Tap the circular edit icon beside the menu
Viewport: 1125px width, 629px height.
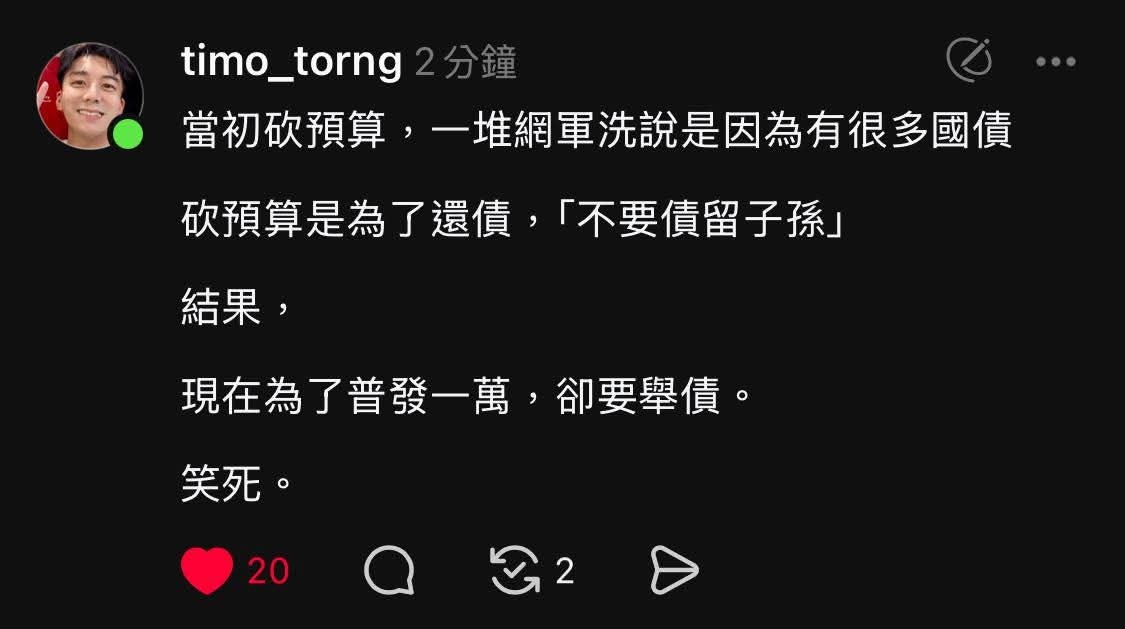click(969, 61)
